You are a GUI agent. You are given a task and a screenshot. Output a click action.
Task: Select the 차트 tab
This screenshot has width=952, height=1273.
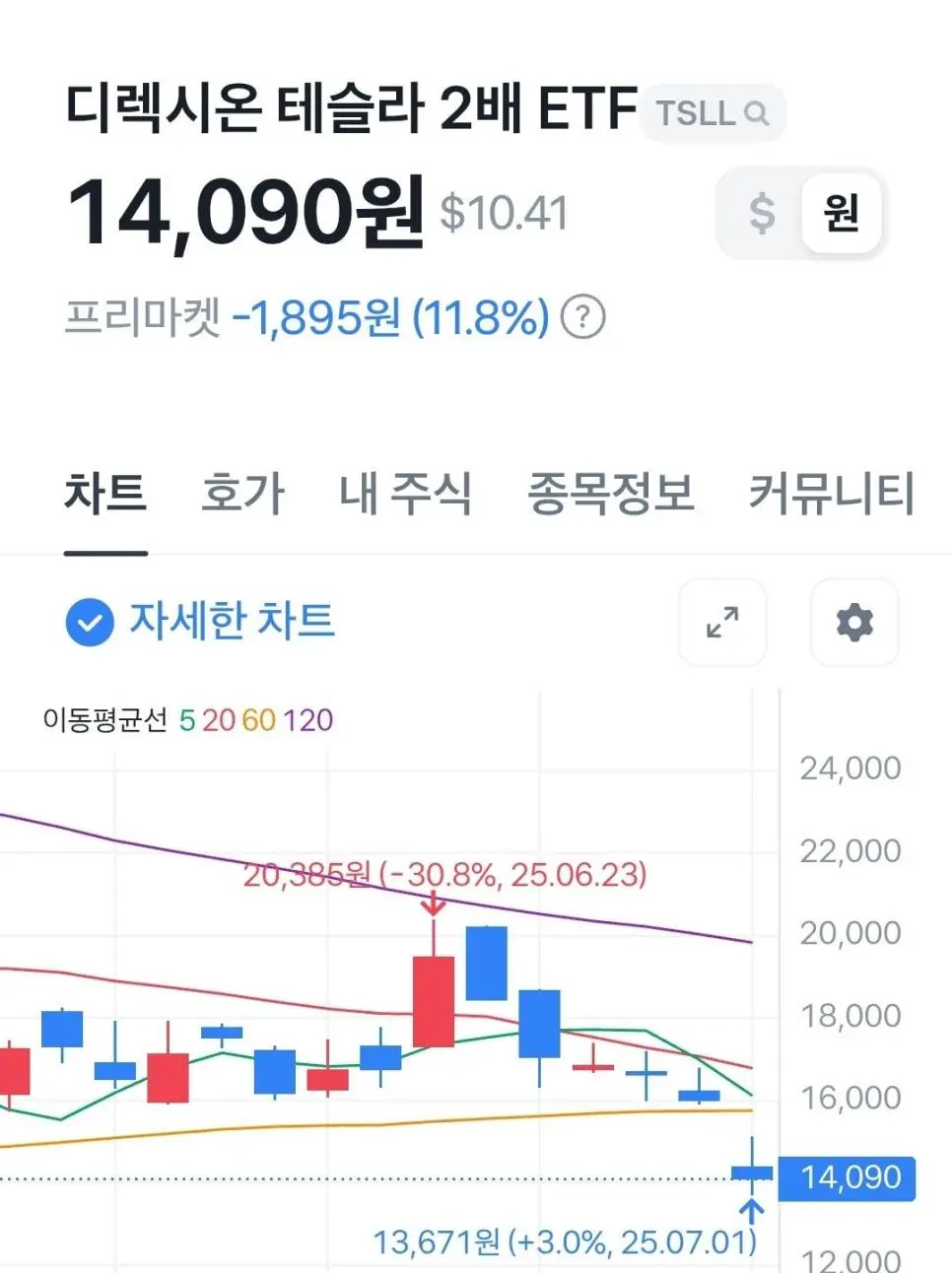[x=105, y=493]
